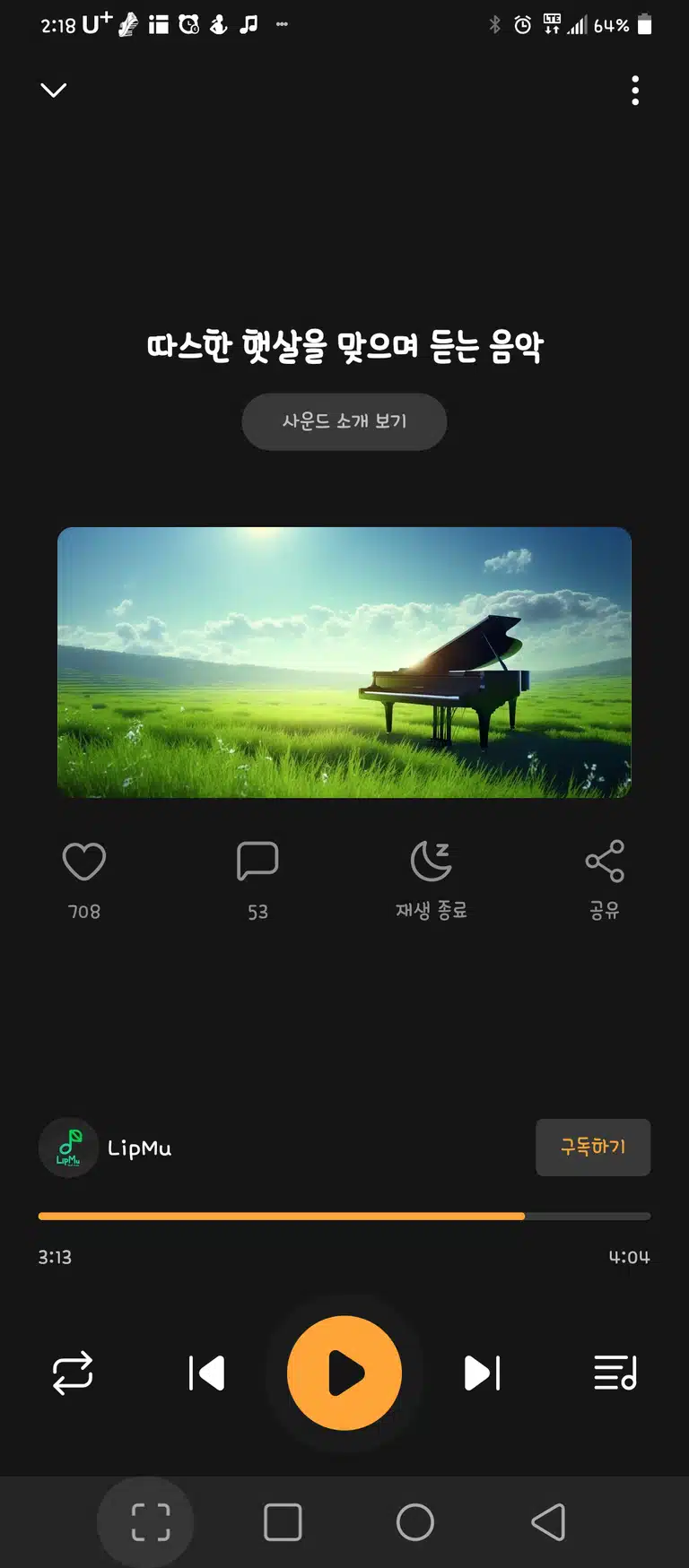Toggle the repeat mode icon
The height and width of the screenshot is (1568, 689).
click(x=73, y=1373)
